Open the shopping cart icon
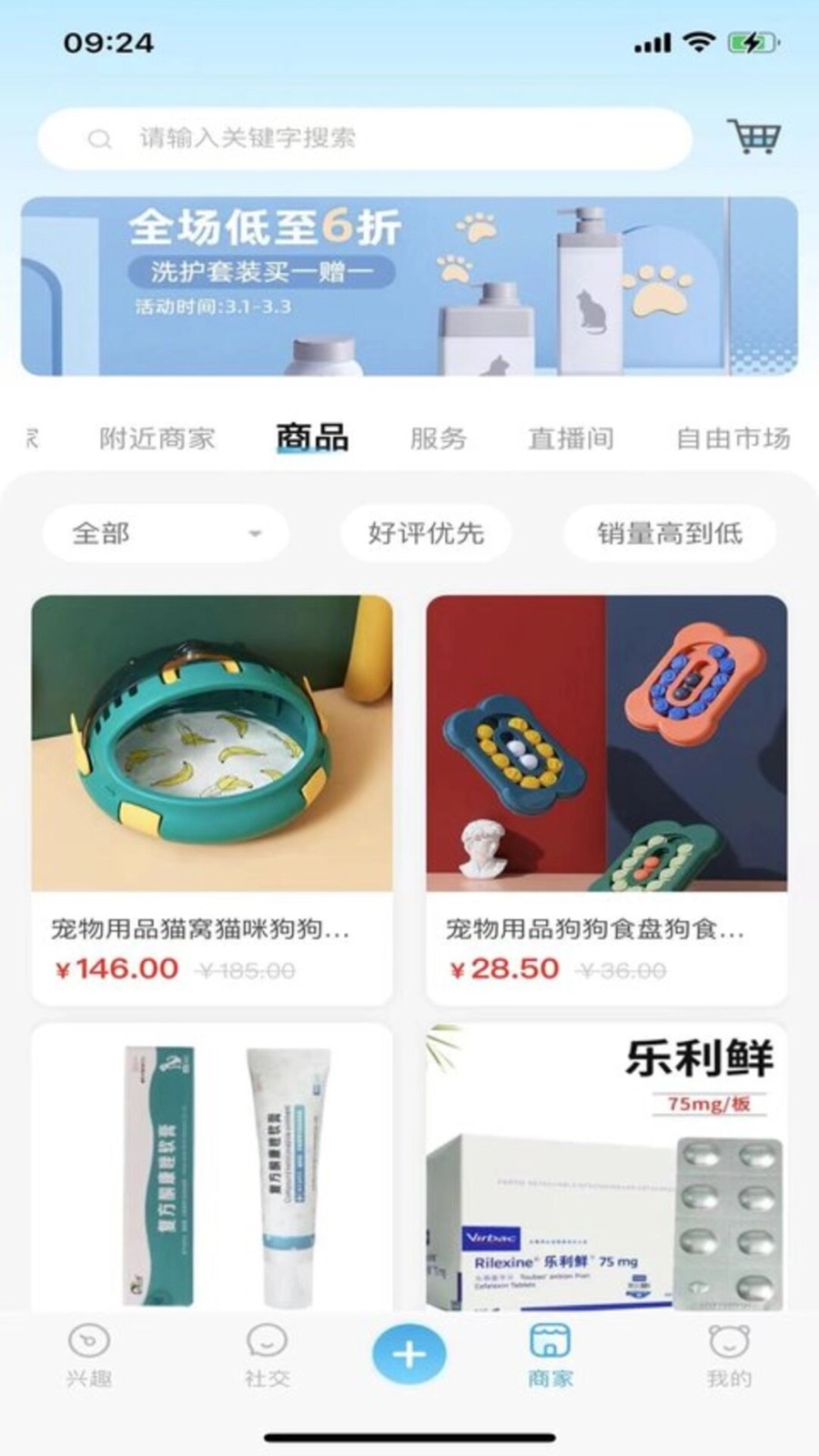The image size is (819, 1456). [754, 137]
